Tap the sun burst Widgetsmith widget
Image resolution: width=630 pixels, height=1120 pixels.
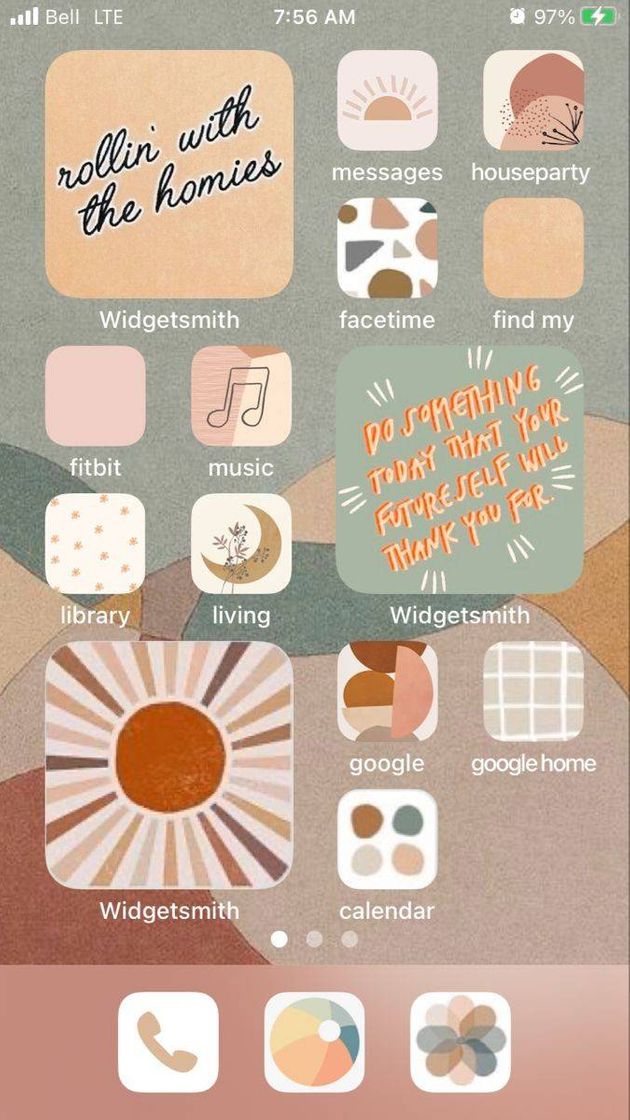(169, 766)
